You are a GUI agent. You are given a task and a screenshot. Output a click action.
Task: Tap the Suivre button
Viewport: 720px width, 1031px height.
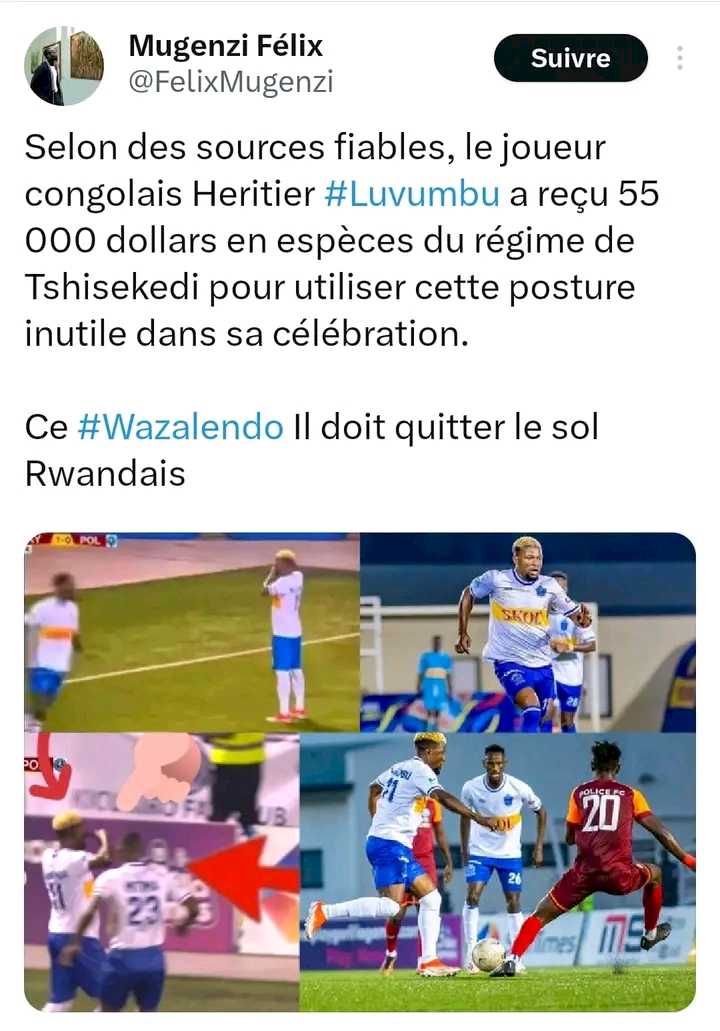570,58
